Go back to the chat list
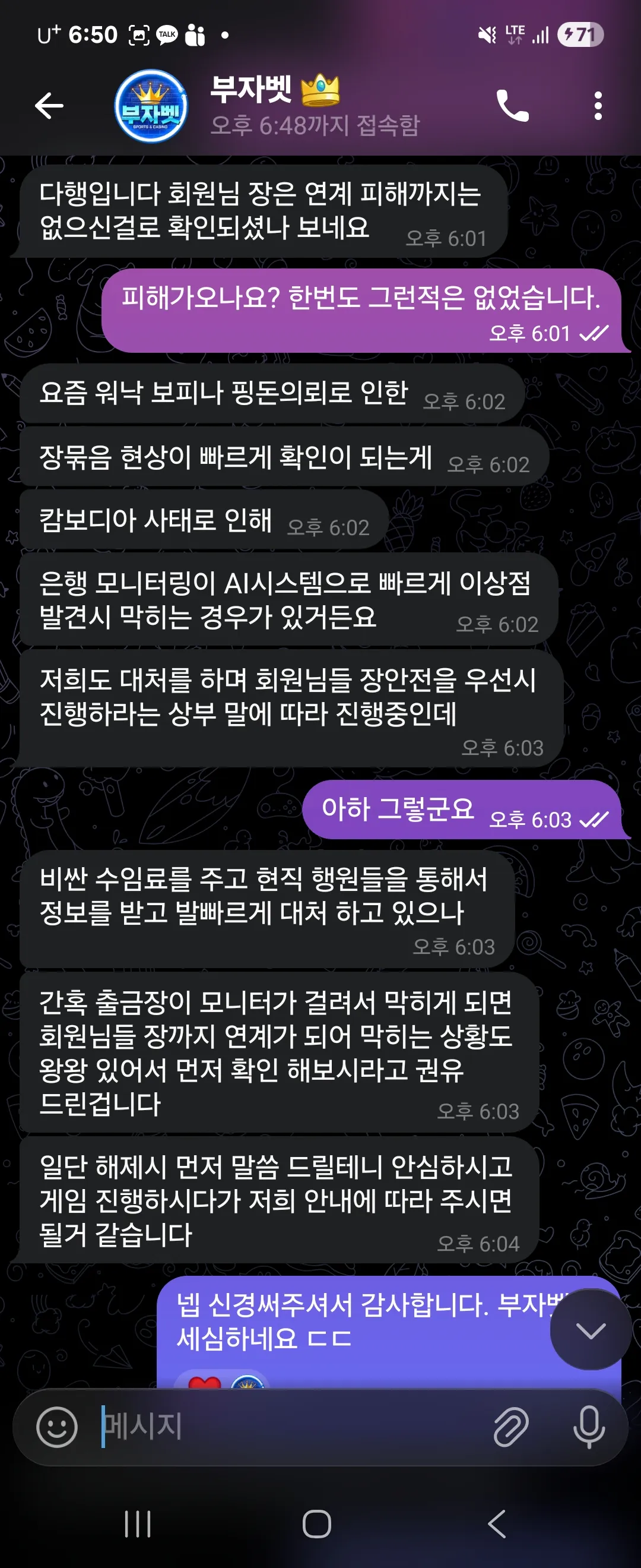The width and height of the screenshot is (641, 1568). 49,106
